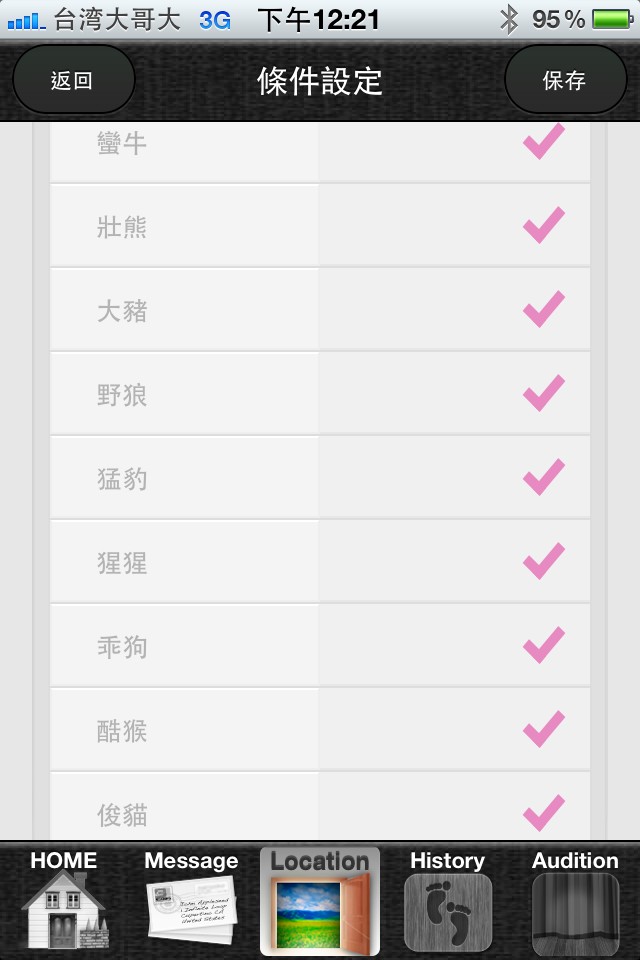Uncheck 猛豹 in the list
The image size is (640, 960).
543,479
